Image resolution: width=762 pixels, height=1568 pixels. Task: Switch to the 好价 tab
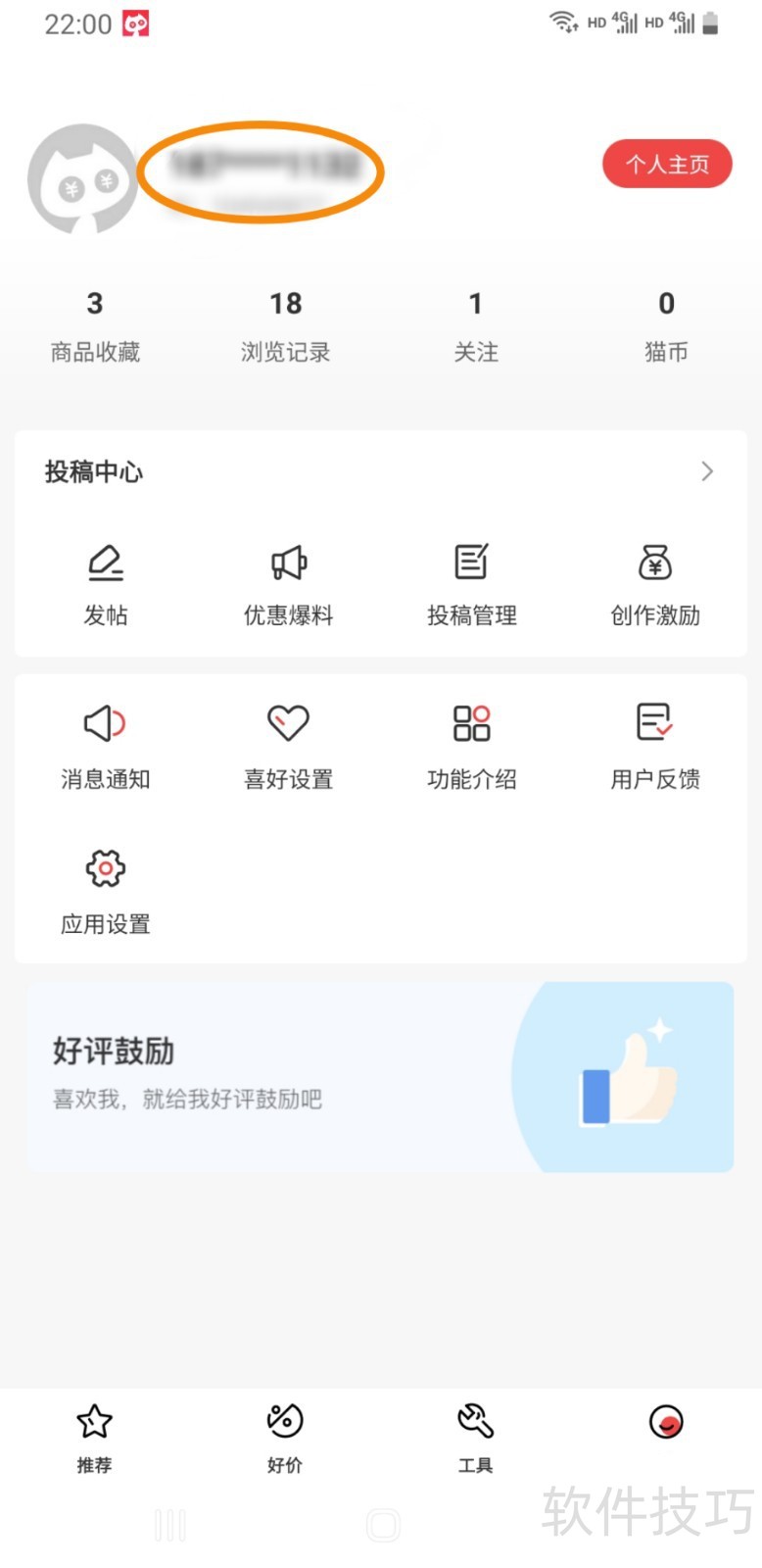tap(285, 1438)
